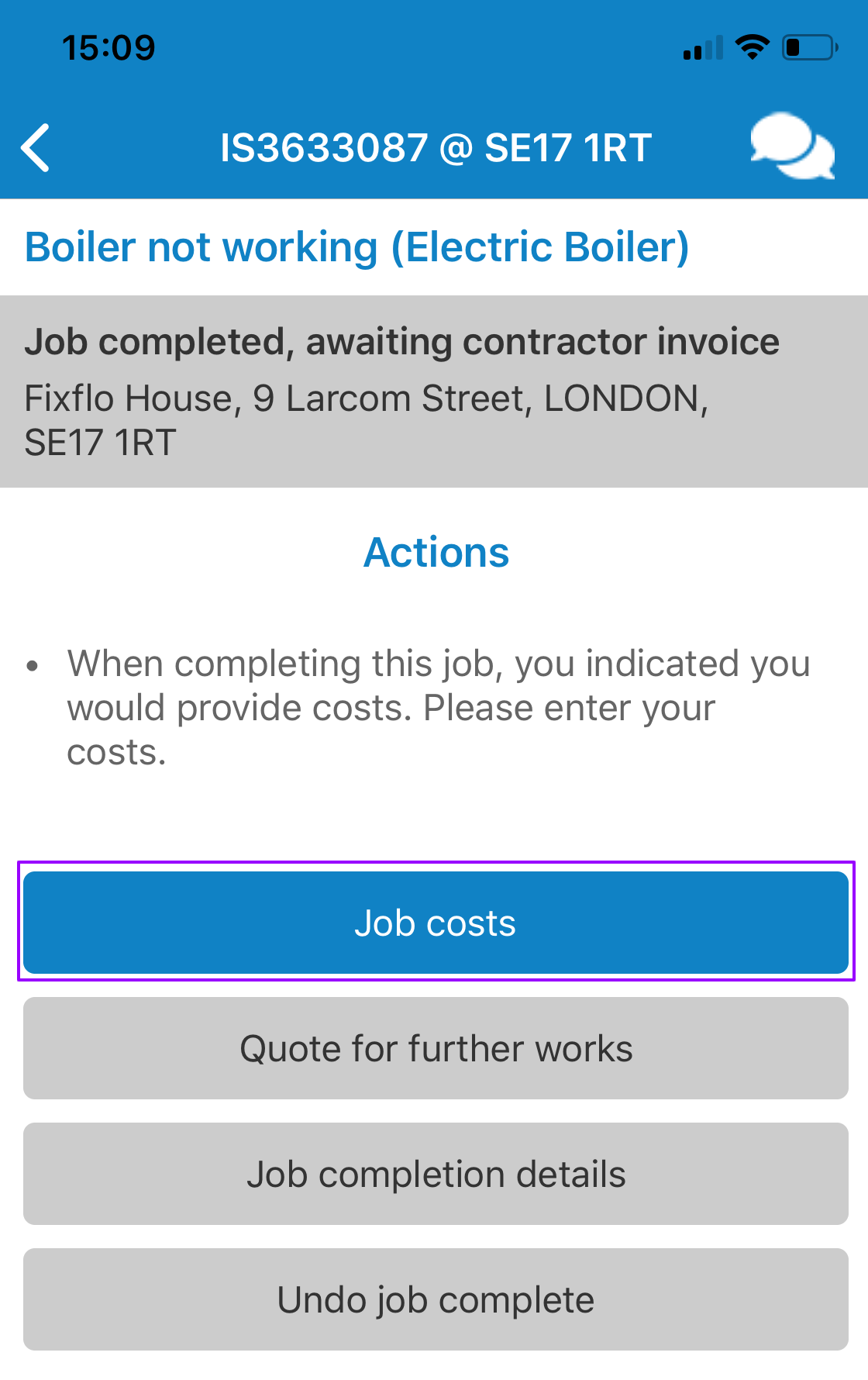This screenshot has width=868, height=1380.
Task: Check the Wi-Fi status icon
Action: (750, 47)
